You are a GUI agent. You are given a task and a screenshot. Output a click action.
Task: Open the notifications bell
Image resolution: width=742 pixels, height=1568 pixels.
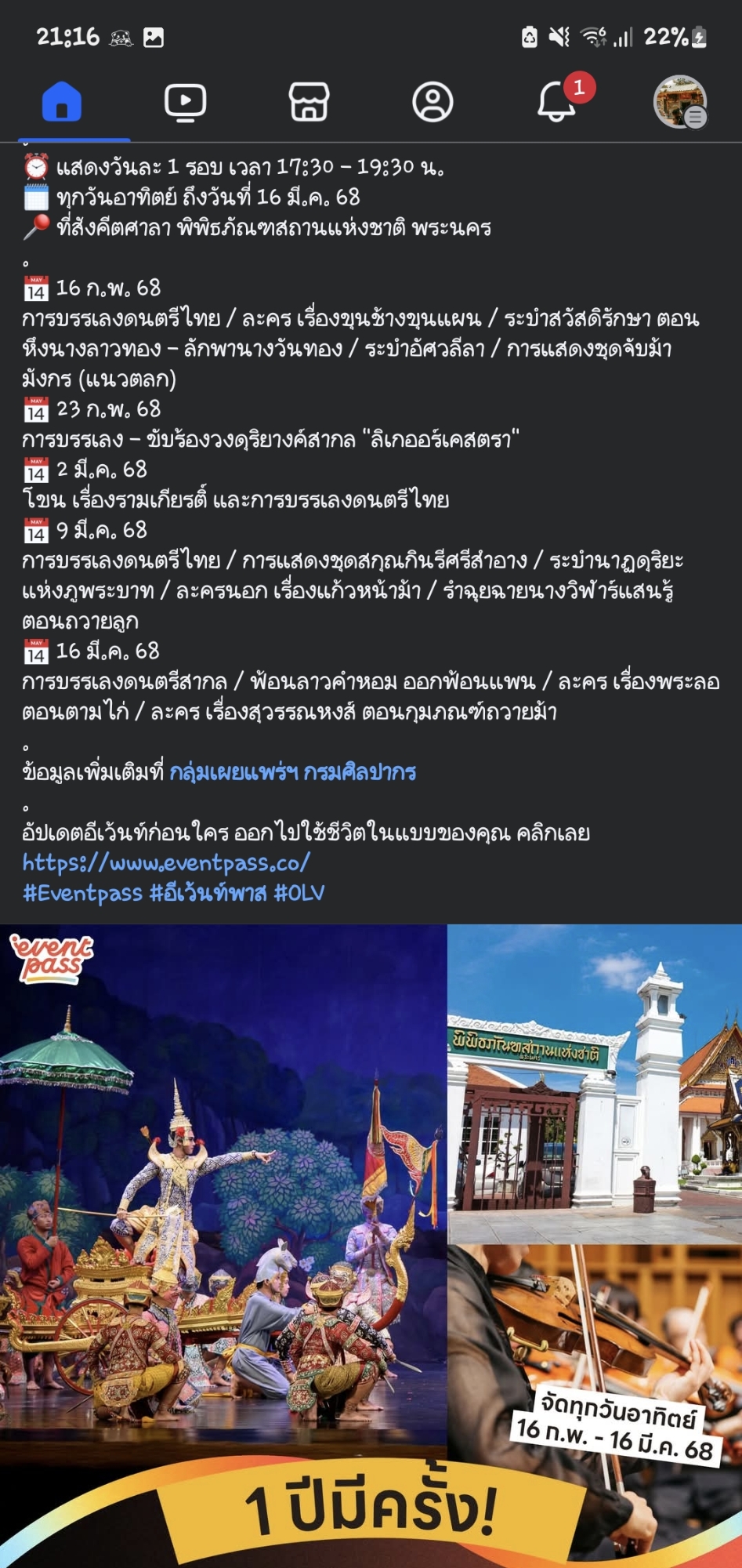click(556, 102)
